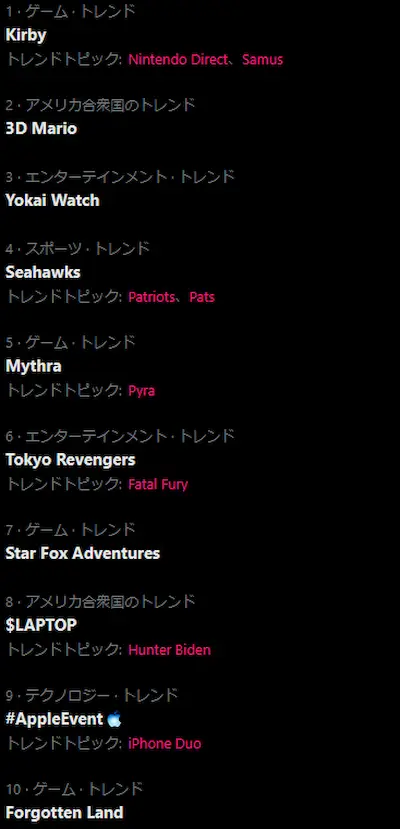Select the Star Fox Adventures trend

click(82, 554)
